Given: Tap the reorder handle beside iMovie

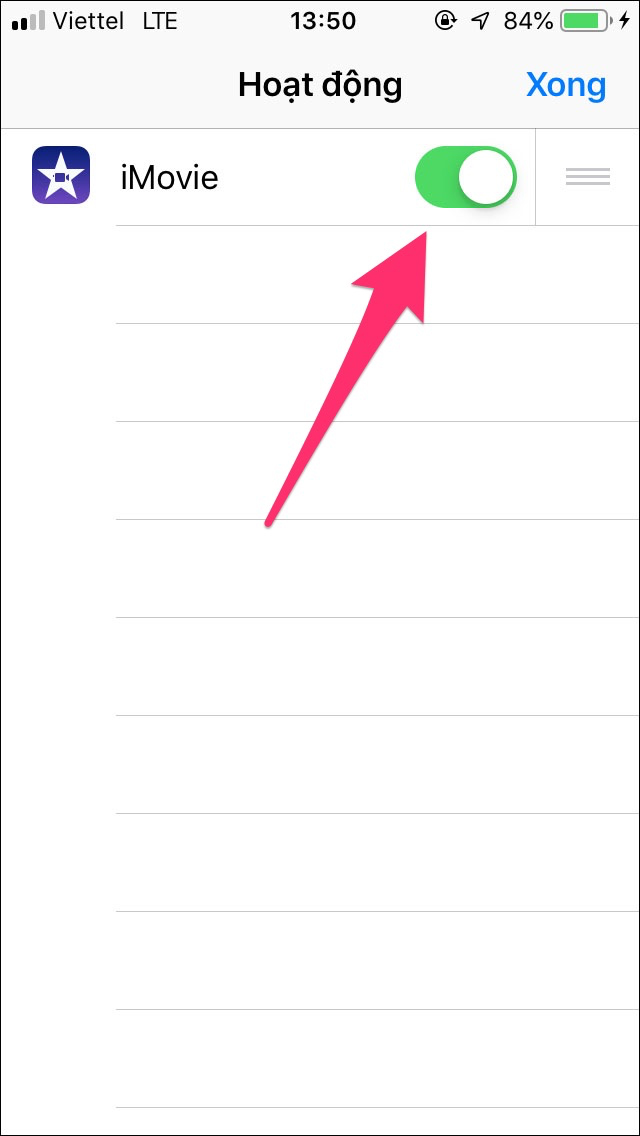Looking at the screenshot, I should click(588, 177).
